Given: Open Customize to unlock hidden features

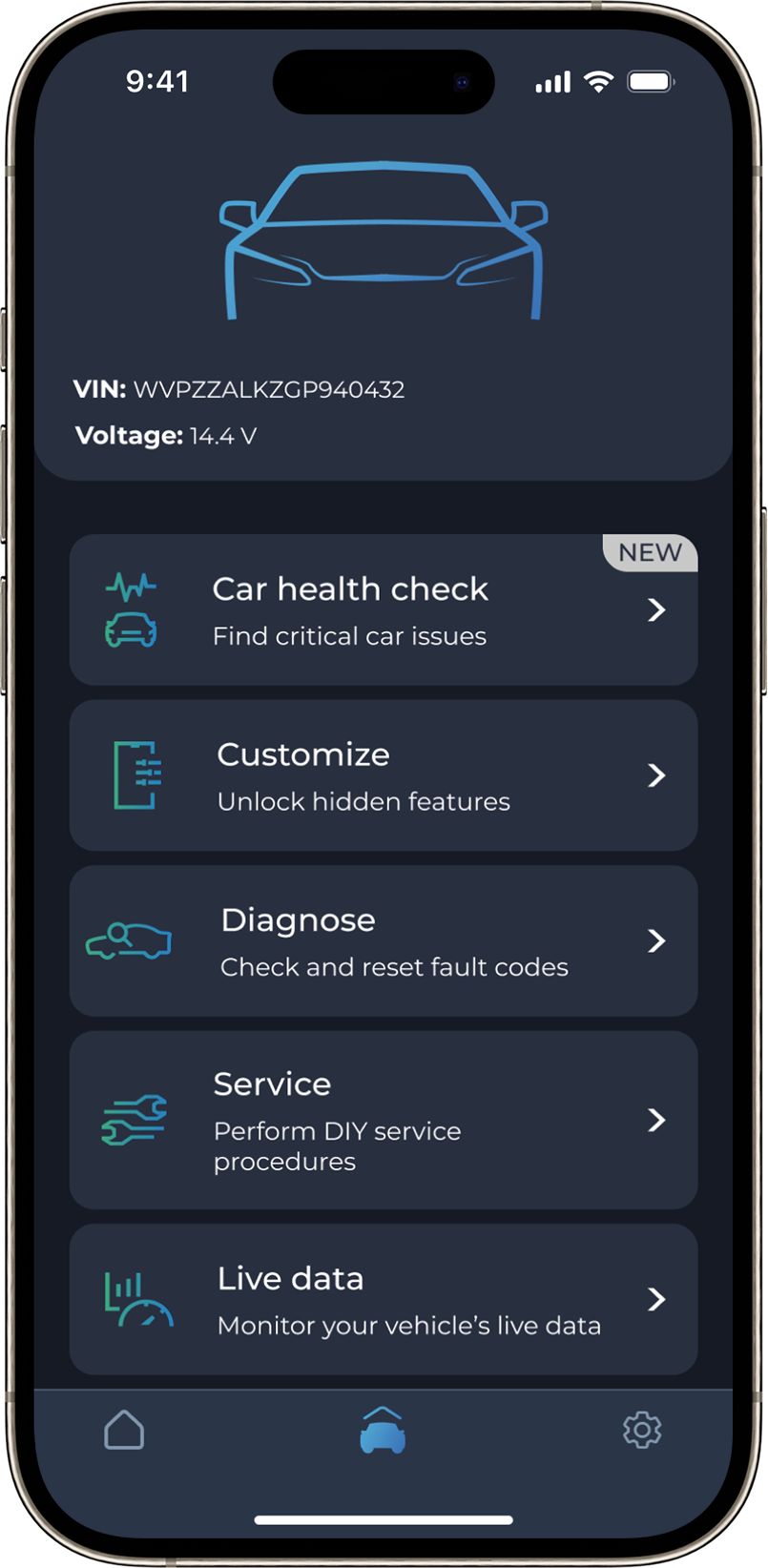Looking at the screenshot, I should pos(383,775).
